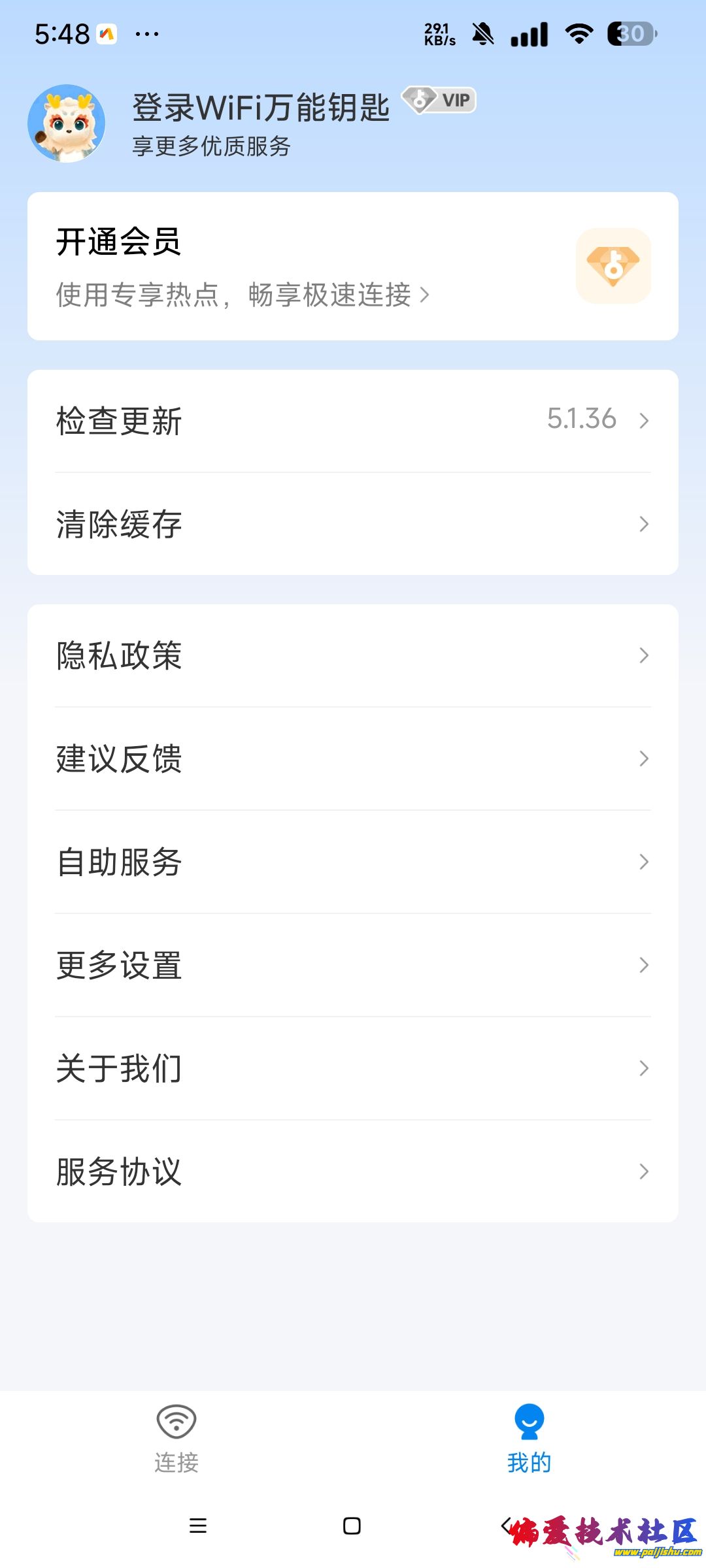The height and width of the screenshot is (1568, 706).
Task: Open 自助服务 self-service
Action: pyautogui.click(x=353, y=862)
